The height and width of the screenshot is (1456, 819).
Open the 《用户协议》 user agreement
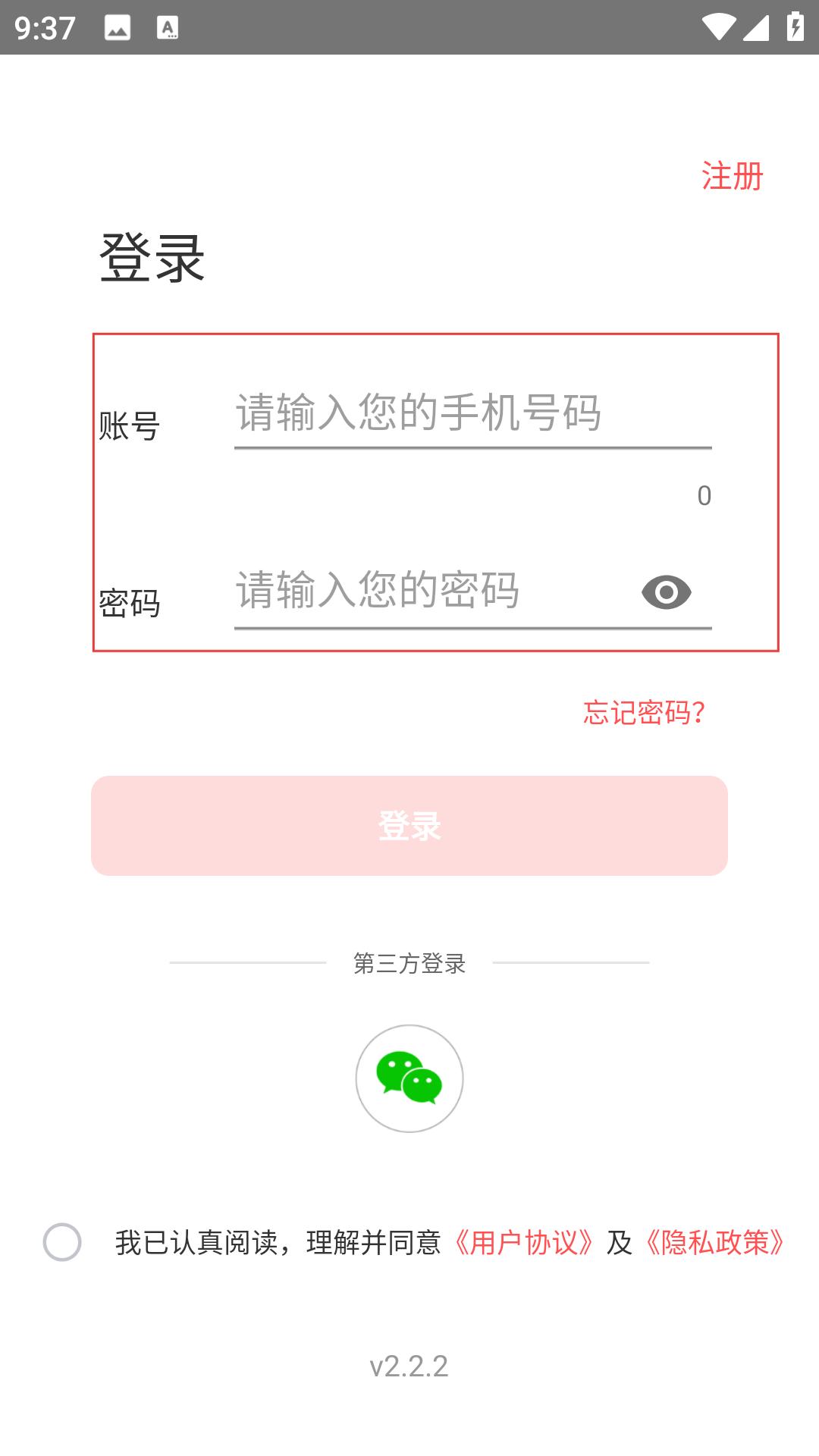click(x=523, y=1242)
